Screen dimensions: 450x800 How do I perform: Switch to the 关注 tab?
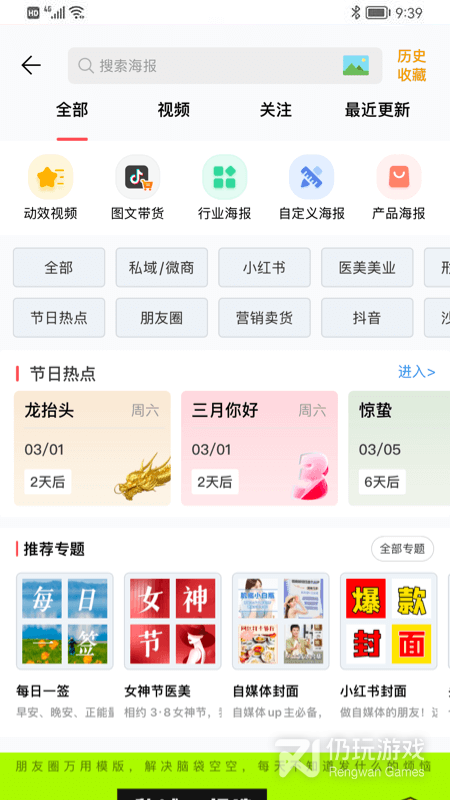(276, 110)
